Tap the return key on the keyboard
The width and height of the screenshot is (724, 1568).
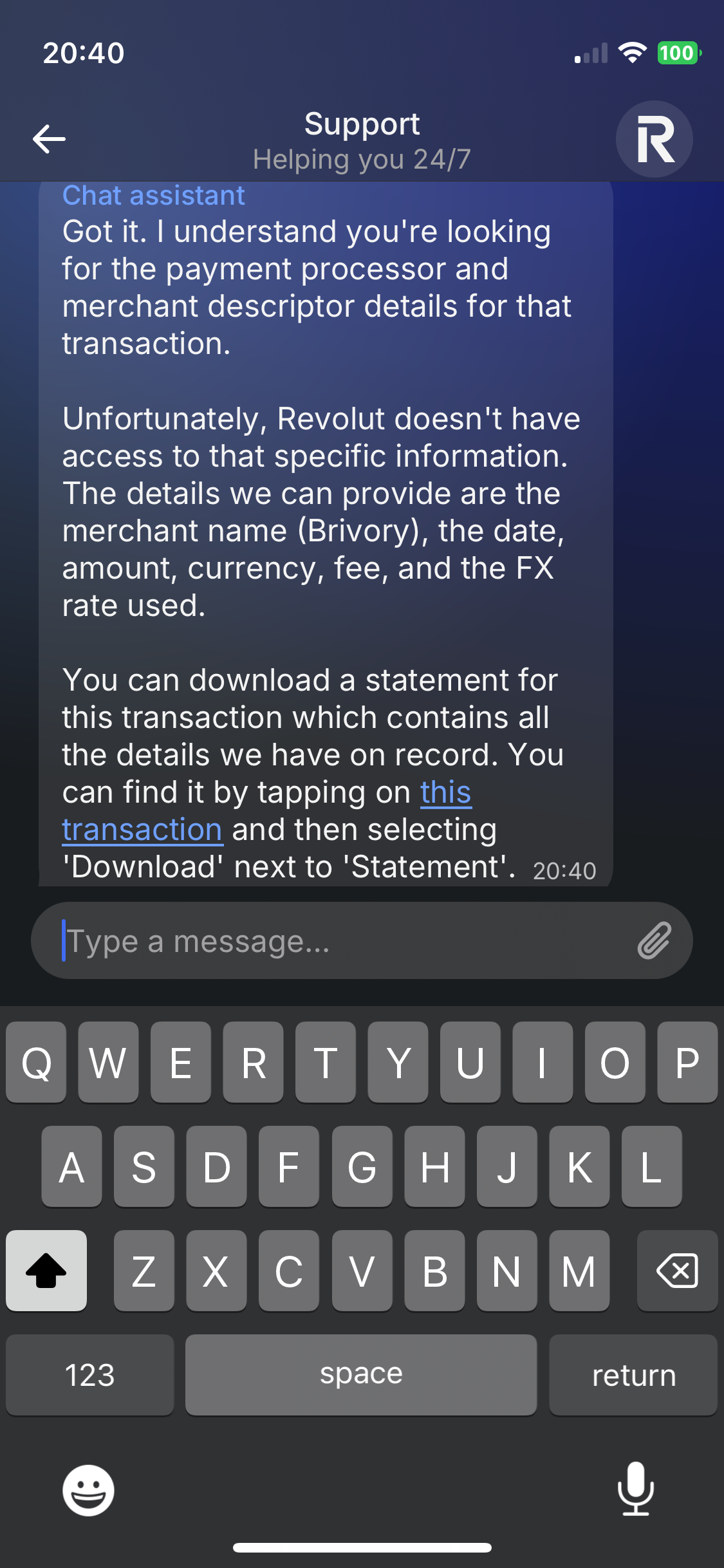pos(633,1375)
